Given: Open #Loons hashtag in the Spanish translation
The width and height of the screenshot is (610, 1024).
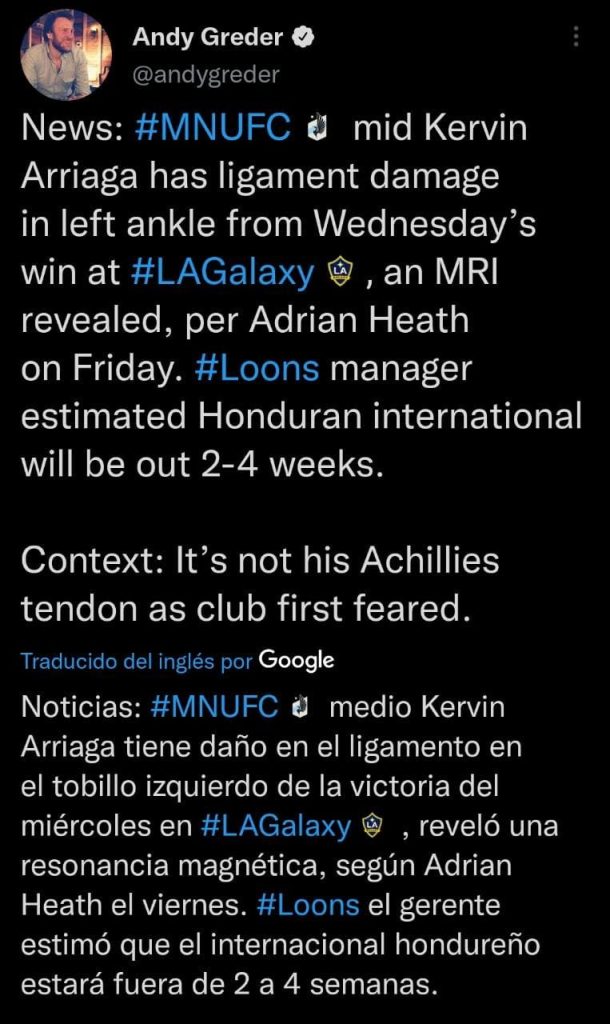Looking at the screenshot, I should point(308,905).
